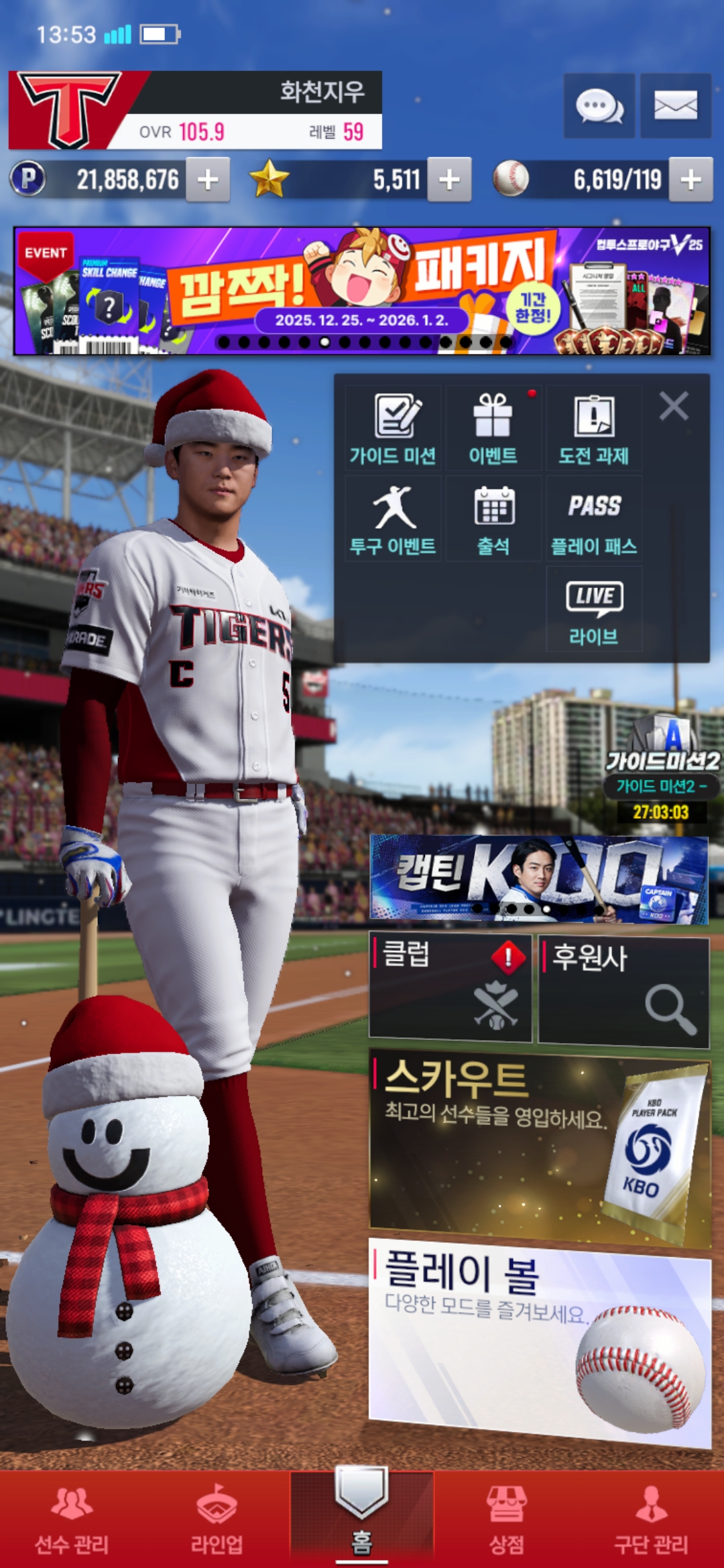Open the mailbox envelope icon
Viewport: 724px width, 1568px height.
pyautogui.click(x=675, y=107)
